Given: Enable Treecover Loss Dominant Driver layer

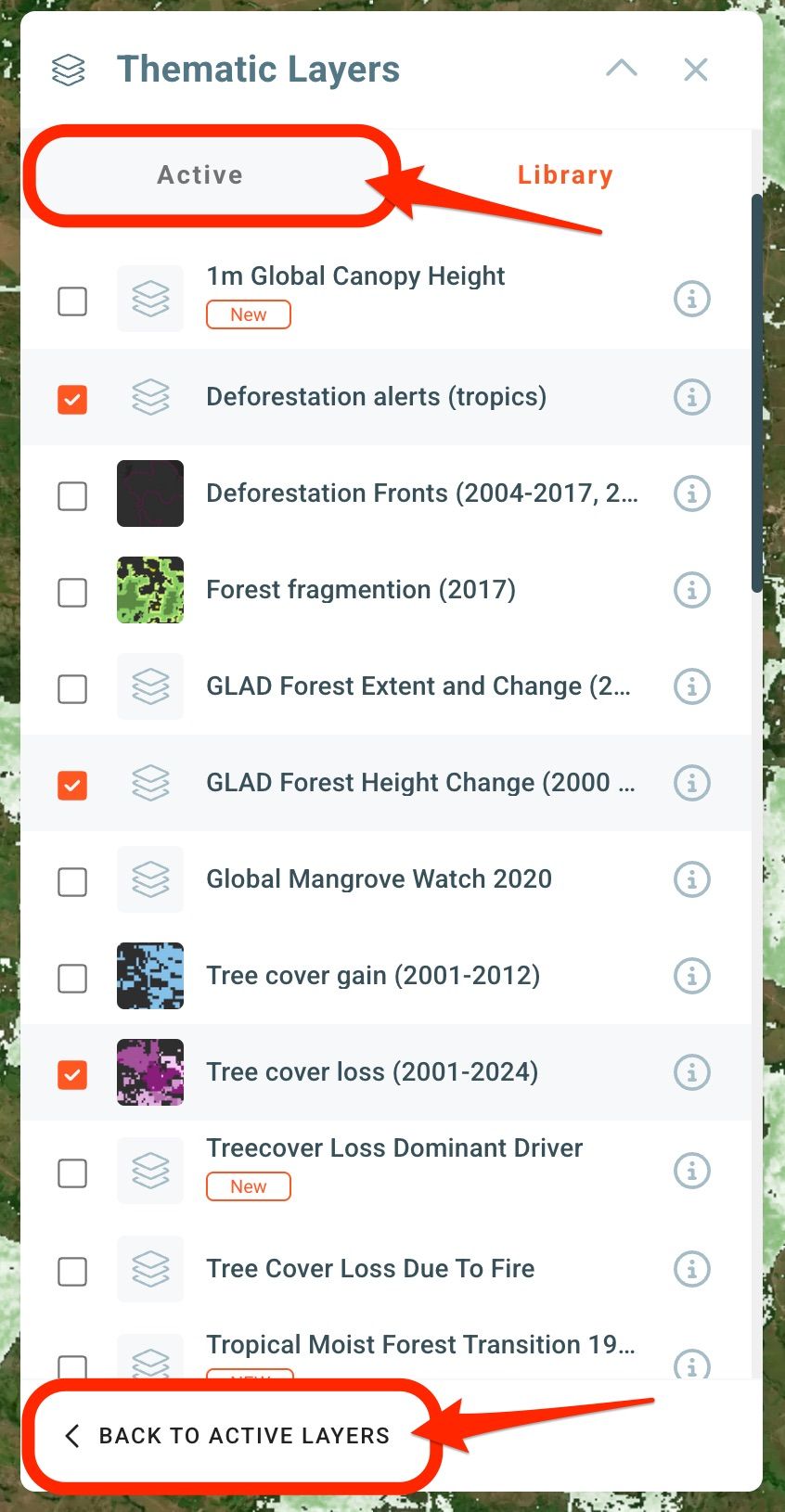Looking at the screenshot, I should [72, 1172].
